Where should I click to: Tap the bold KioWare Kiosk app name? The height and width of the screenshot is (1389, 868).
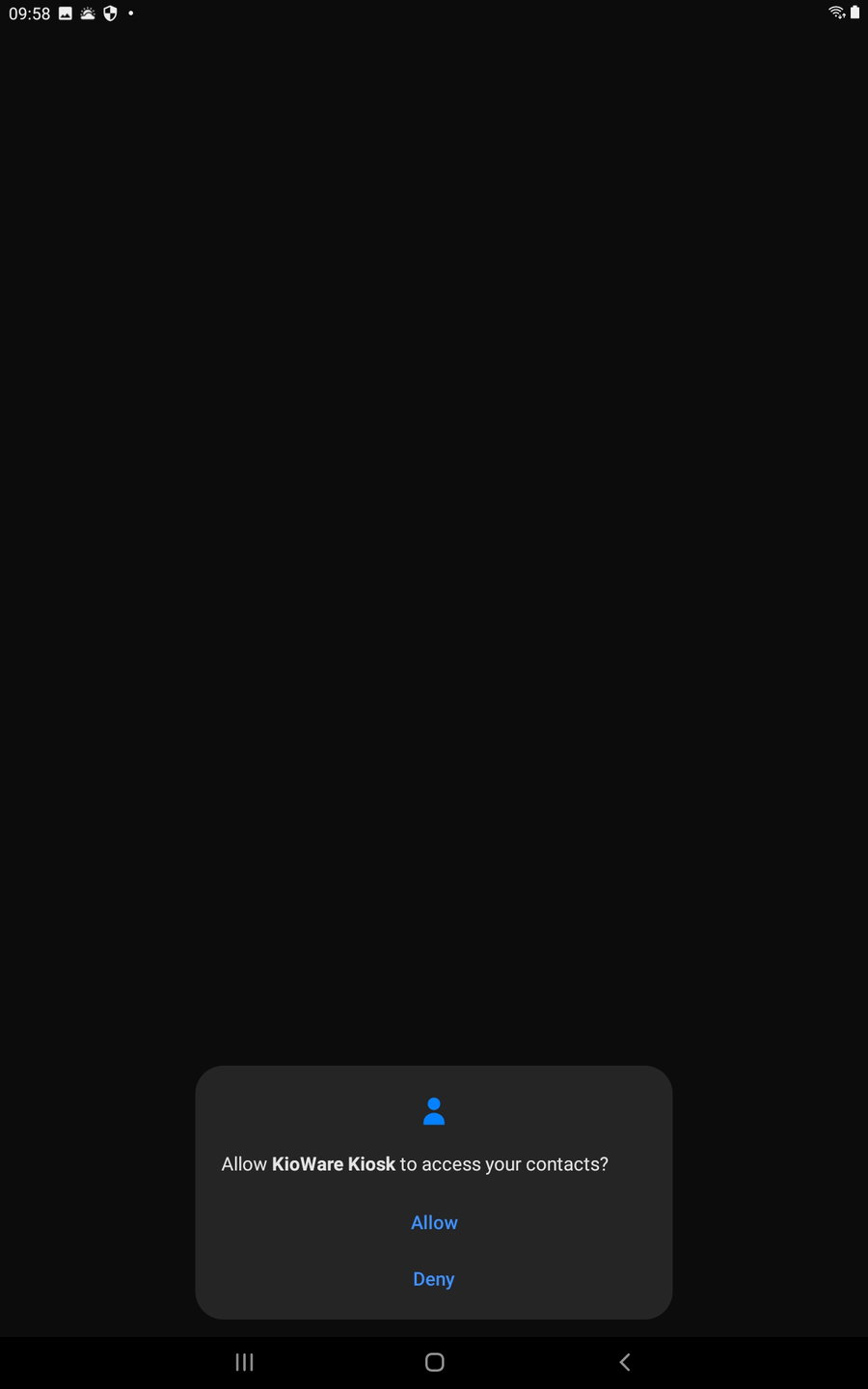[334, 1163]
